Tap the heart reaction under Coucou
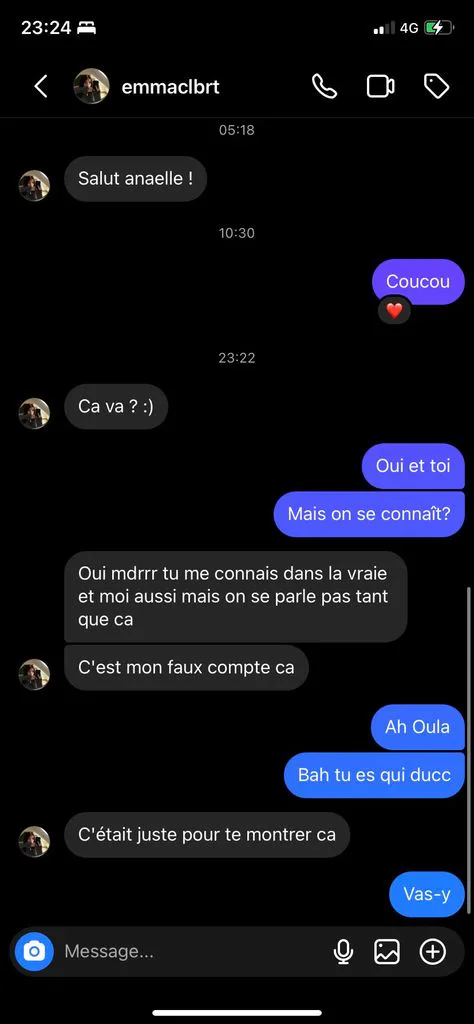The height and width of the screenshot is (1024, 474). click(x=394, y=311)
